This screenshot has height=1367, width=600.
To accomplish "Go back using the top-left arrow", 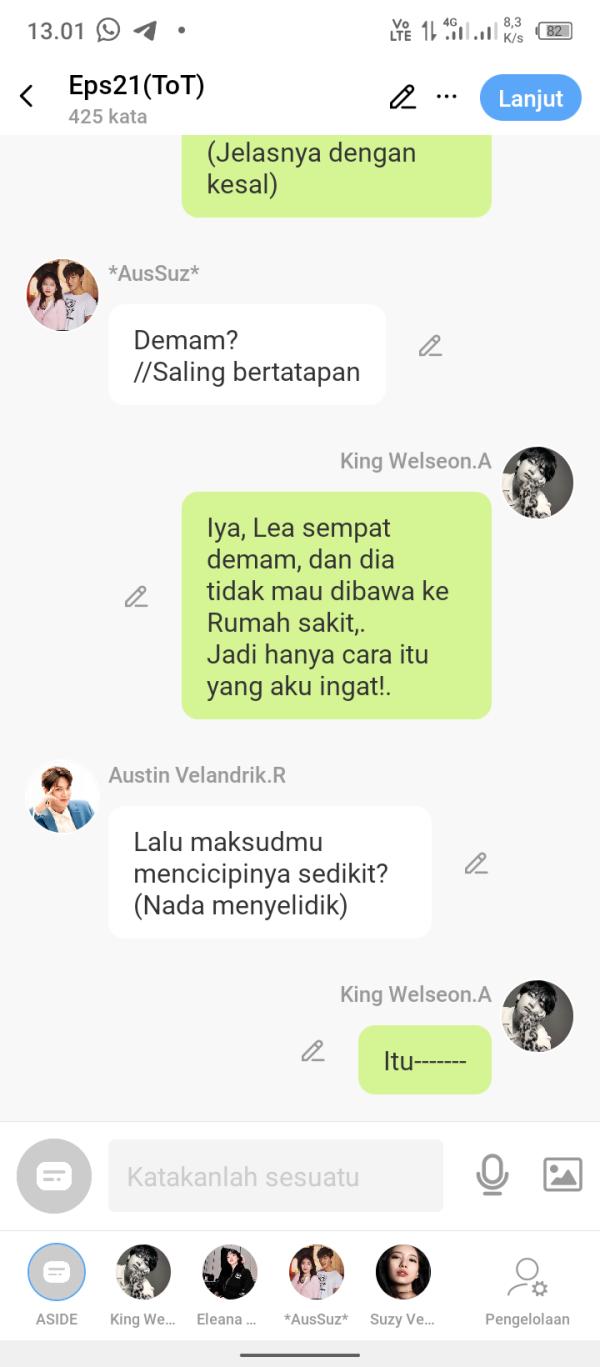I will pos(27,97).
